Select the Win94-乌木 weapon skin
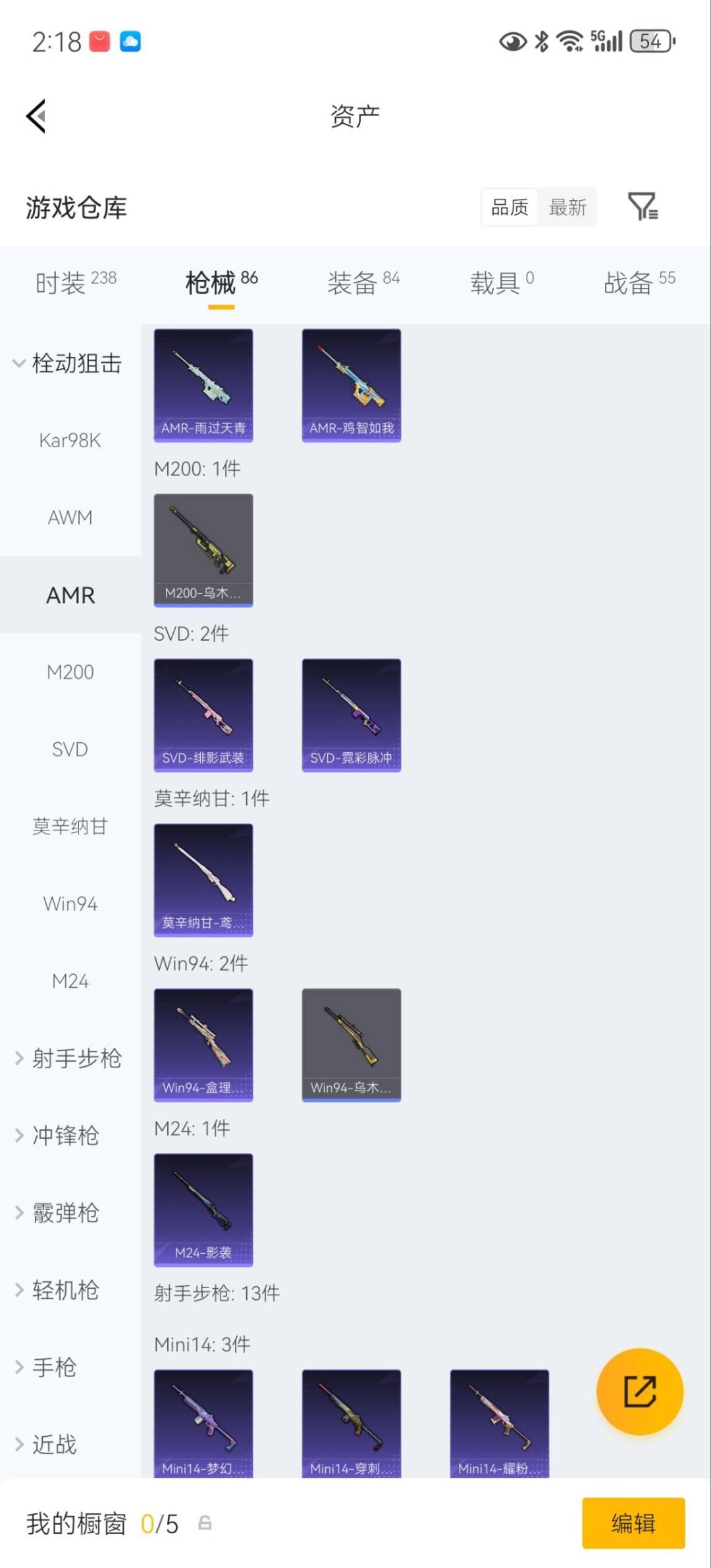The image size is (711, 1568). 352,1045
